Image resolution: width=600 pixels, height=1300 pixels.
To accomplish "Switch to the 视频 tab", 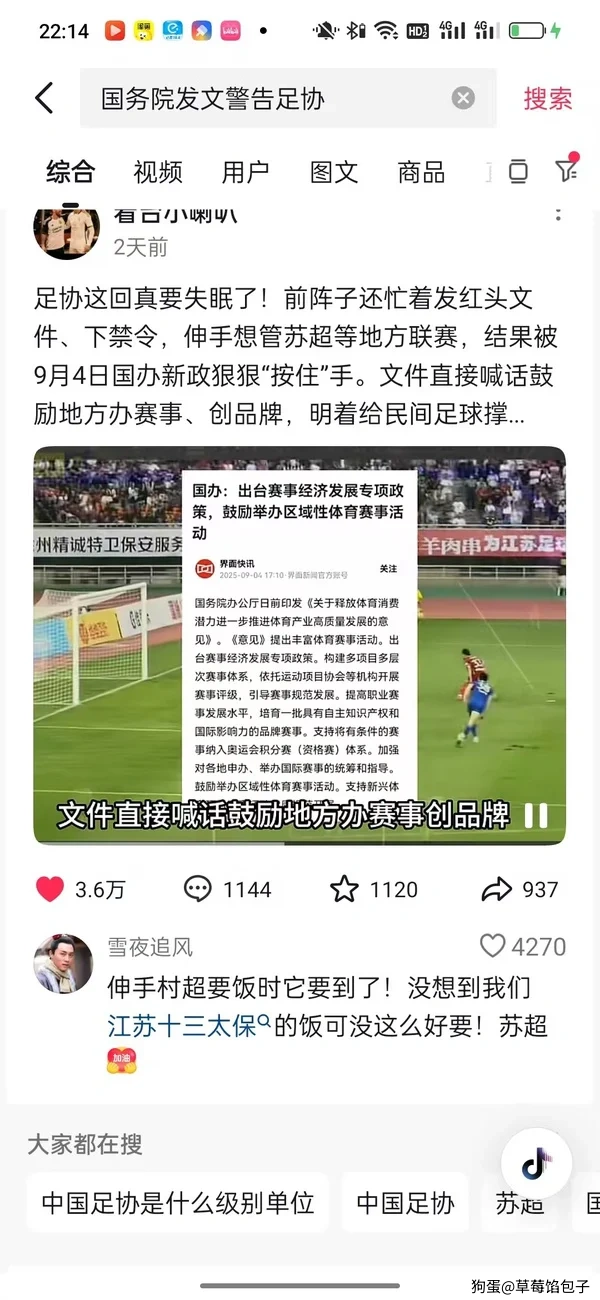I will (x=158, y=172).
